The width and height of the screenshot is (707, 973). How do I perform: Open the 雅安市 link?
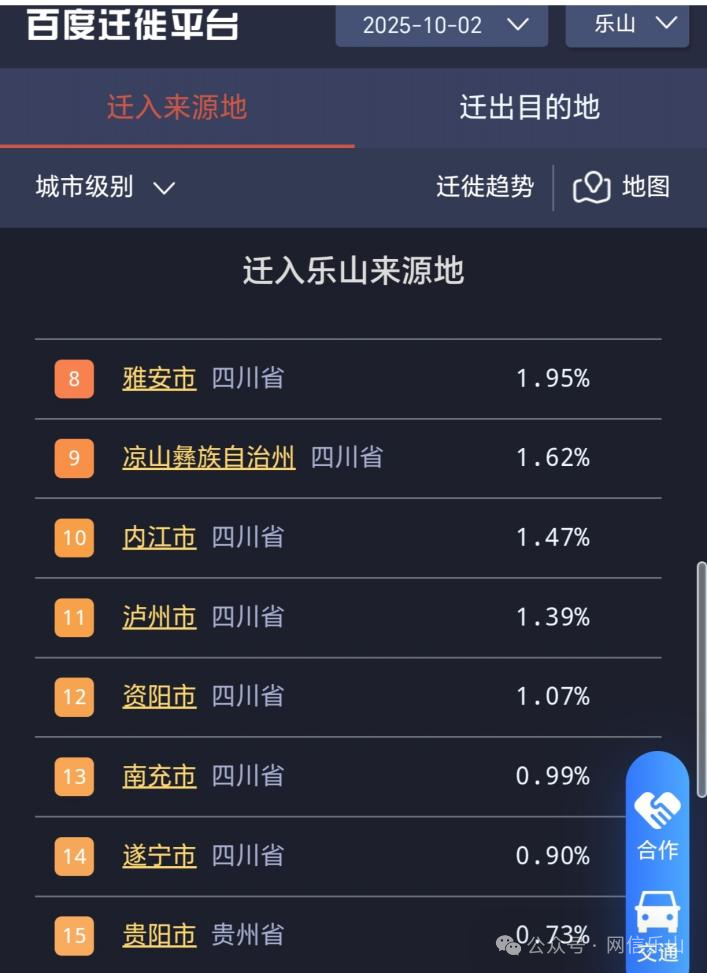pyautogui.click(x=159, y=378)
